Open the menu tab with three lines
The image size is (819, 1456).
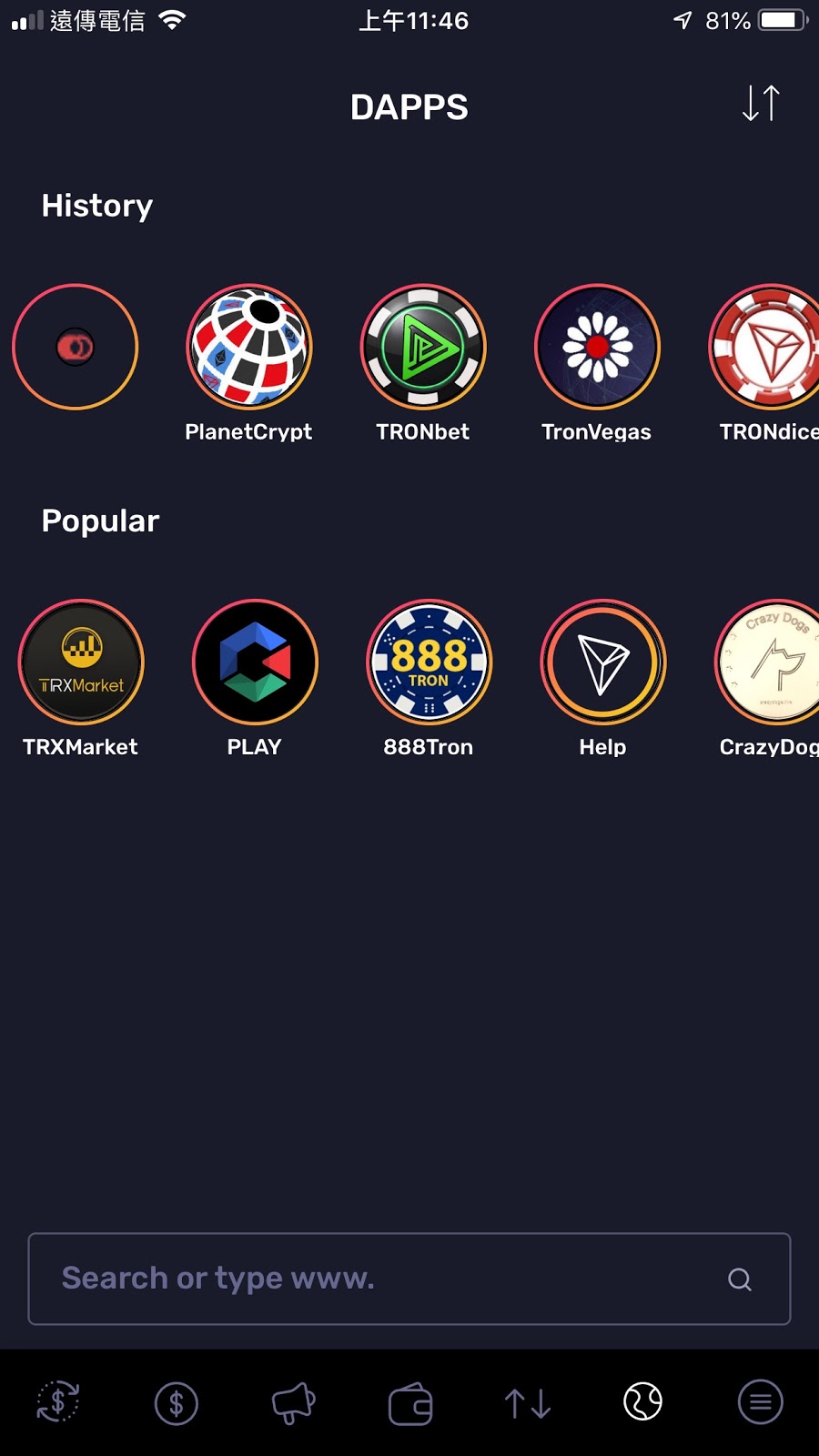point(761,1402)
